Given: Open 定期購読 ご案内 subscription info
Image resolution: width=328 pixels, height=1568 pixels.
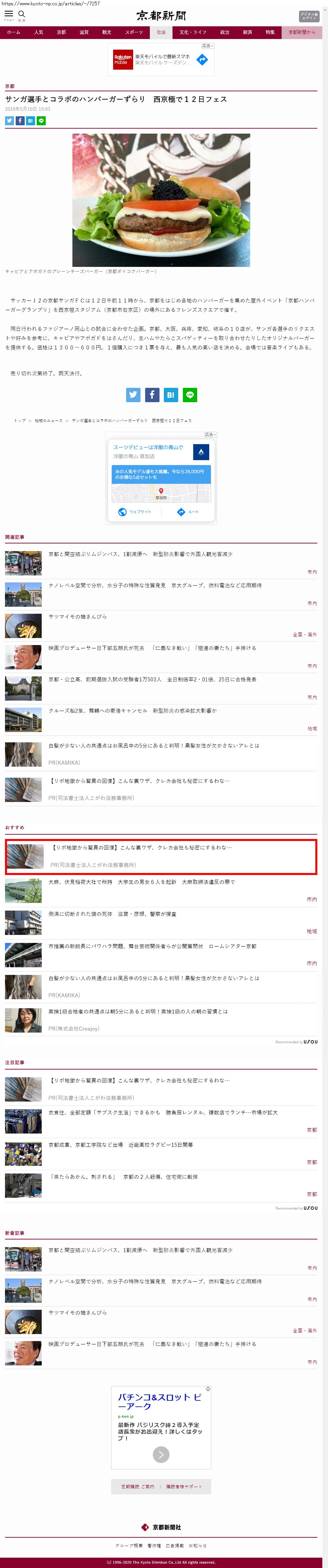Looking at the screenshot, I should (138, 1486).
